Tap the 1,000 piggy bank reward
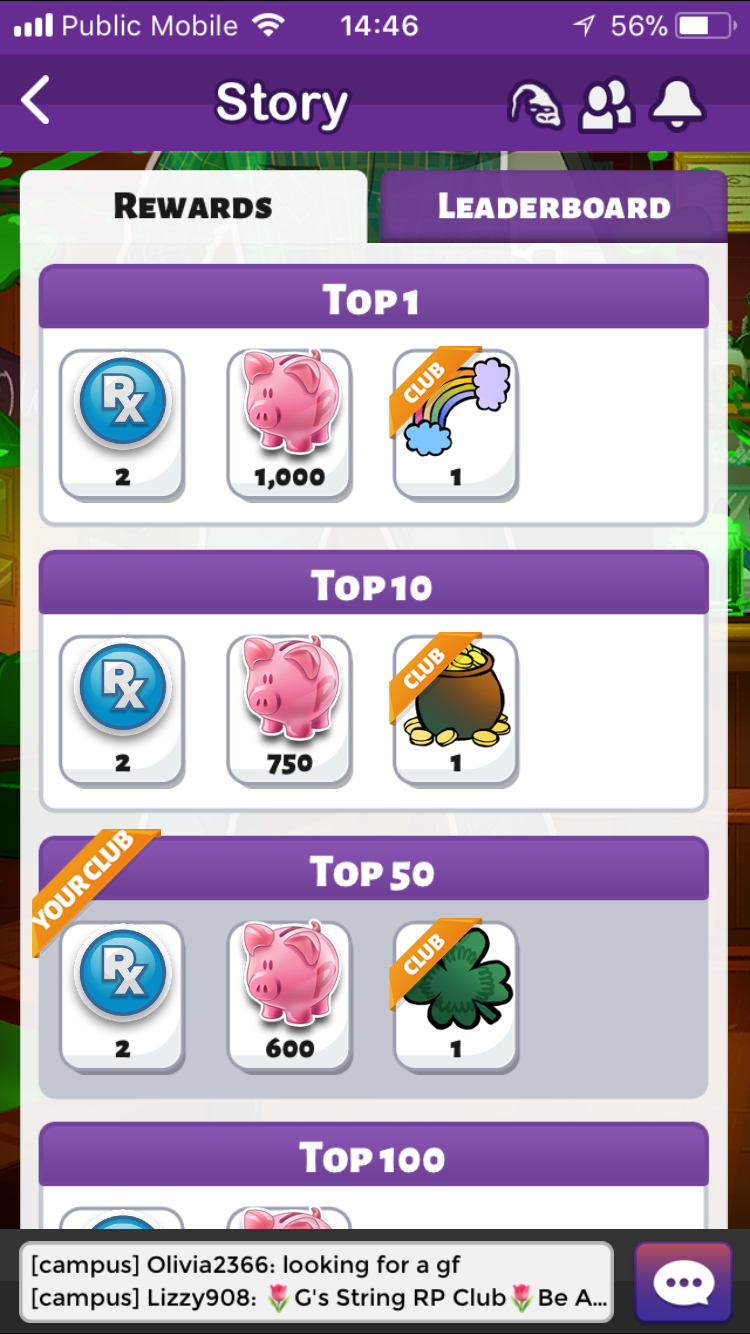The width and height of the screenshot is (750, 1334). (x=289, y=424)
